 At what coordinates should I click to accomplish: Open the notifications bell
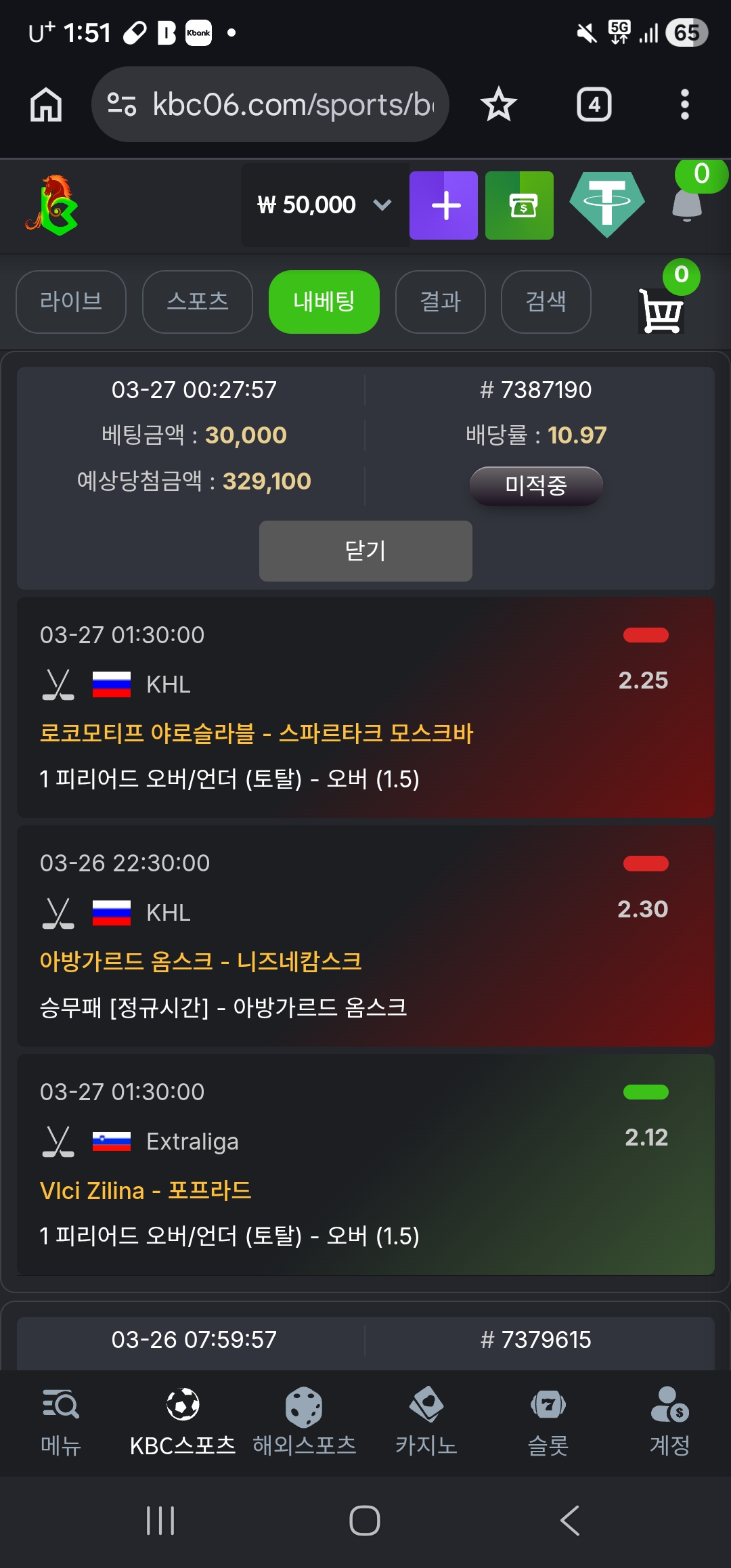click(687, 203)
